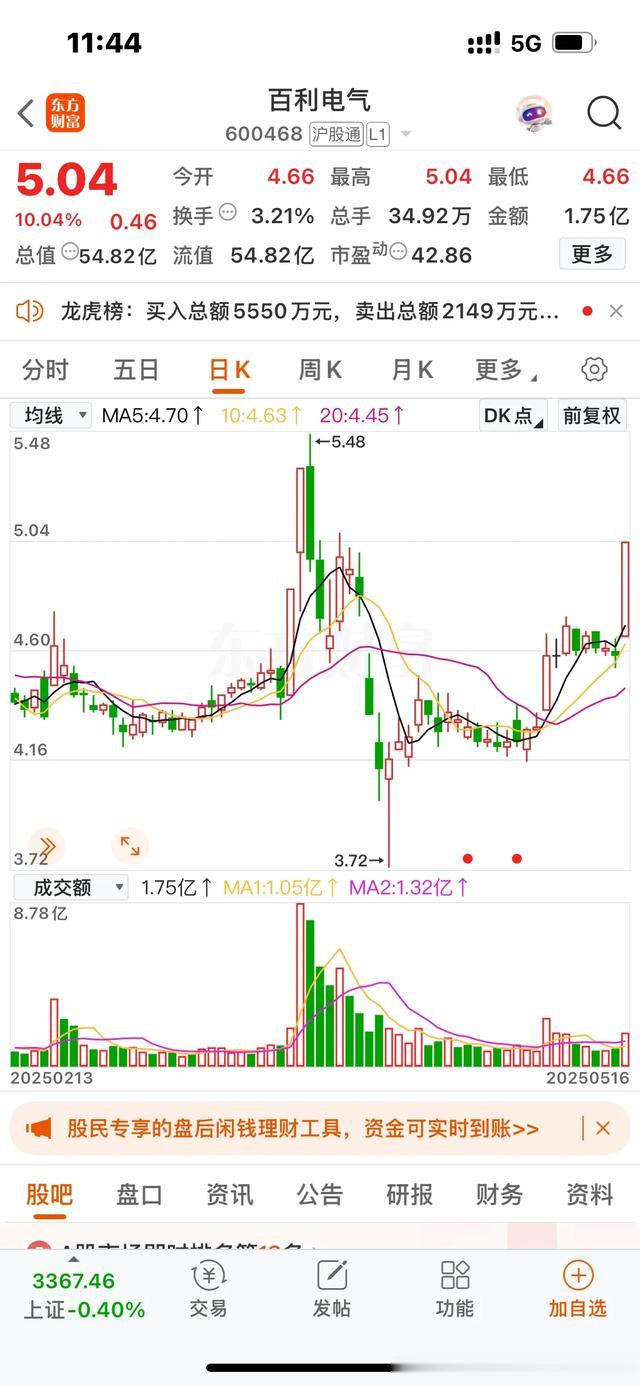Open chart settings gear icon
640x1385 pixels.
pyautogui.click(x=594, y=370)
